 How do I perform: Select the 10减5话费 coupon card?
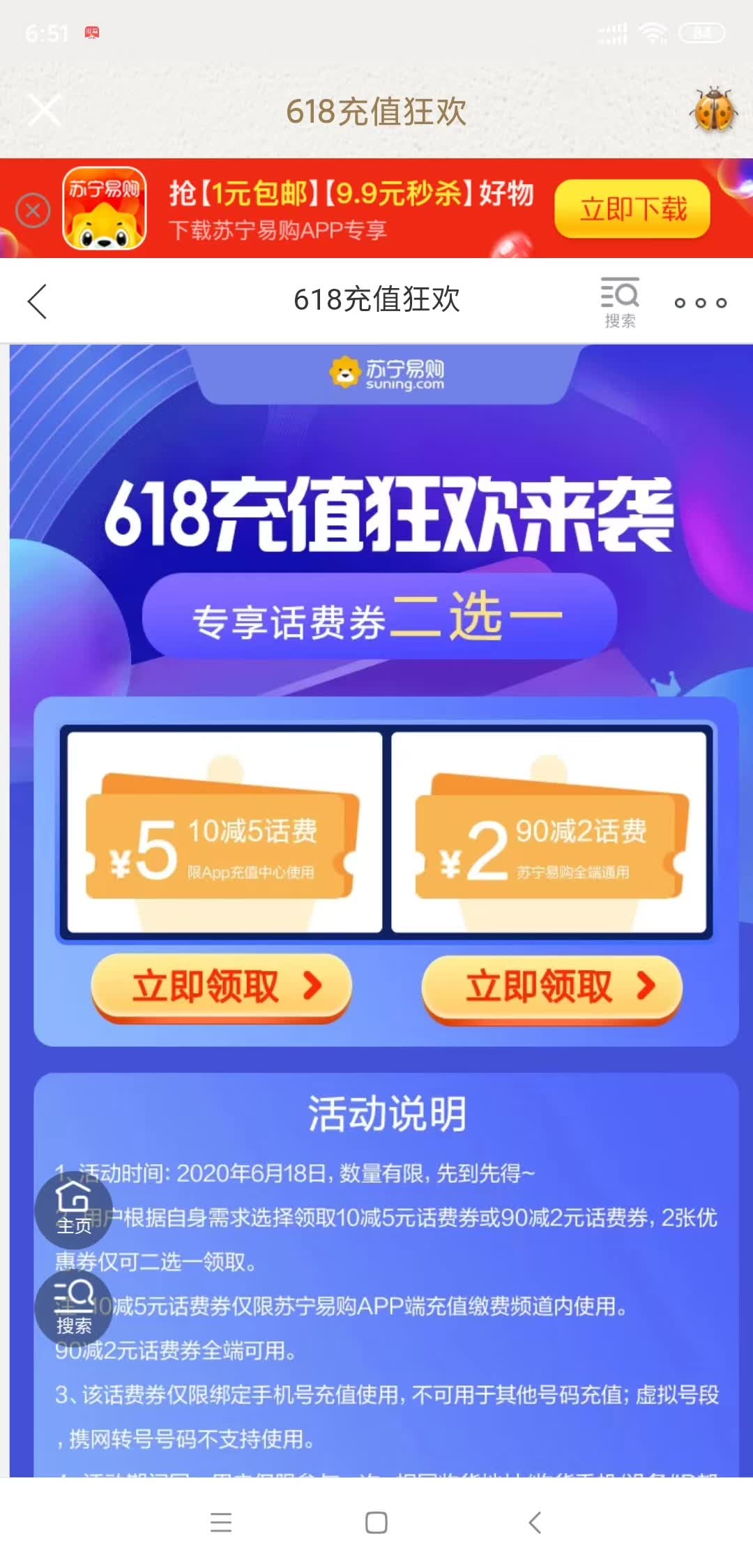tap(222, 832)
